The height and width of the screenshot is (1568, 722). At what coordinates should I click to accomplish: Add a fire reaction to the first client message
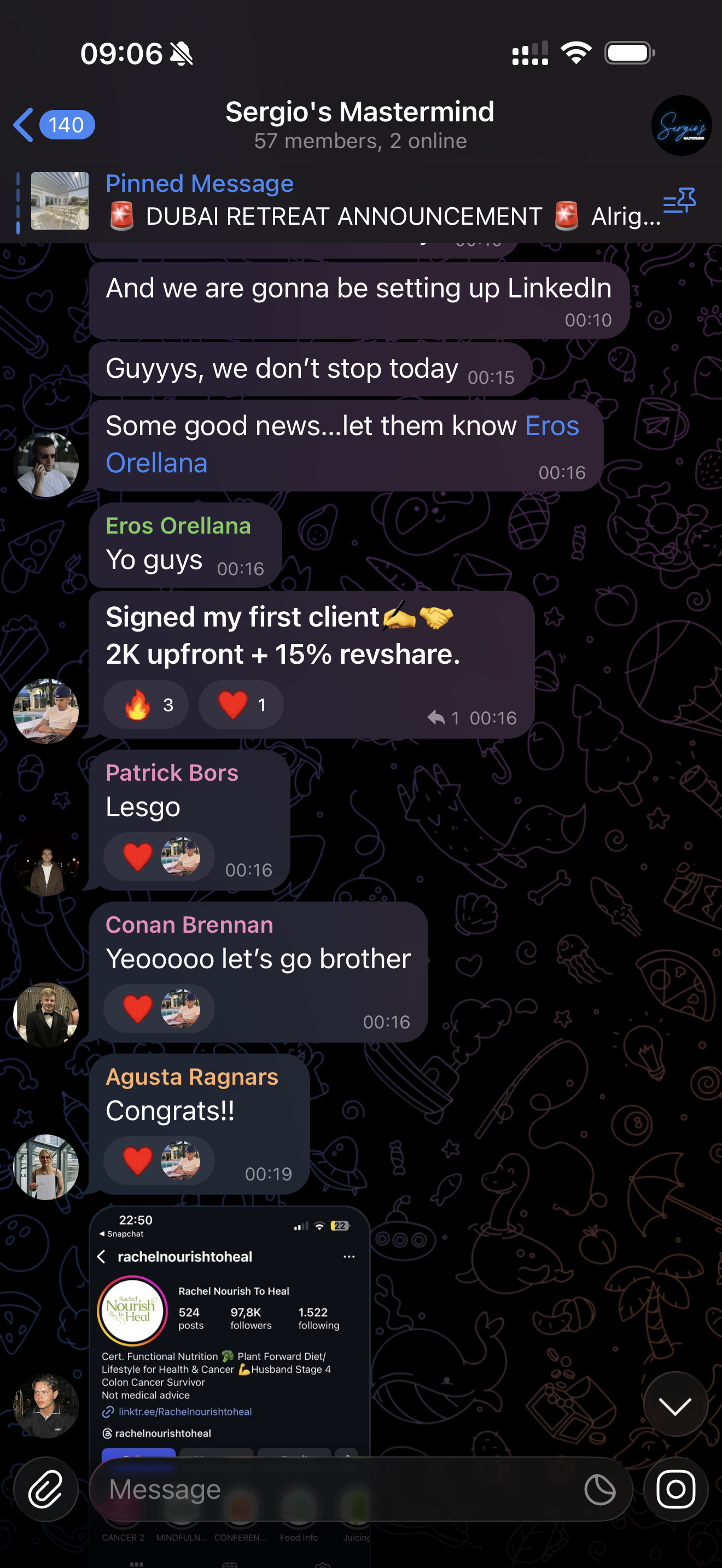pos(146,704)
